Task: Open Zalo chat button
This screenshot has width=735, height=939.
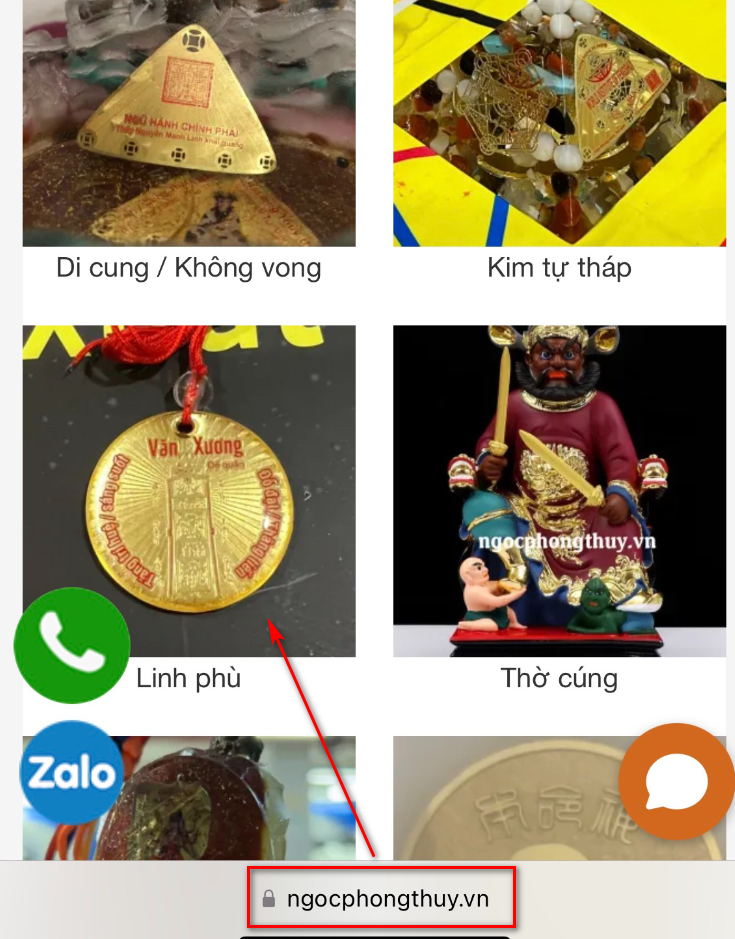Action: [x=71, y=772]
